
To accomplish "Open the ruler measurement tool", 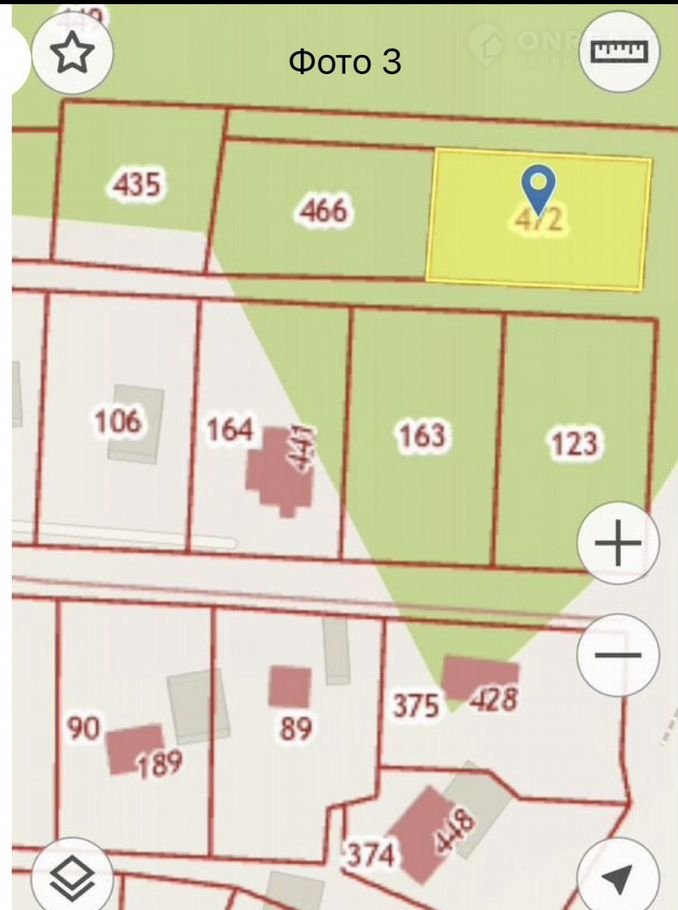I will pyautogui.click(x=620, y=52).
